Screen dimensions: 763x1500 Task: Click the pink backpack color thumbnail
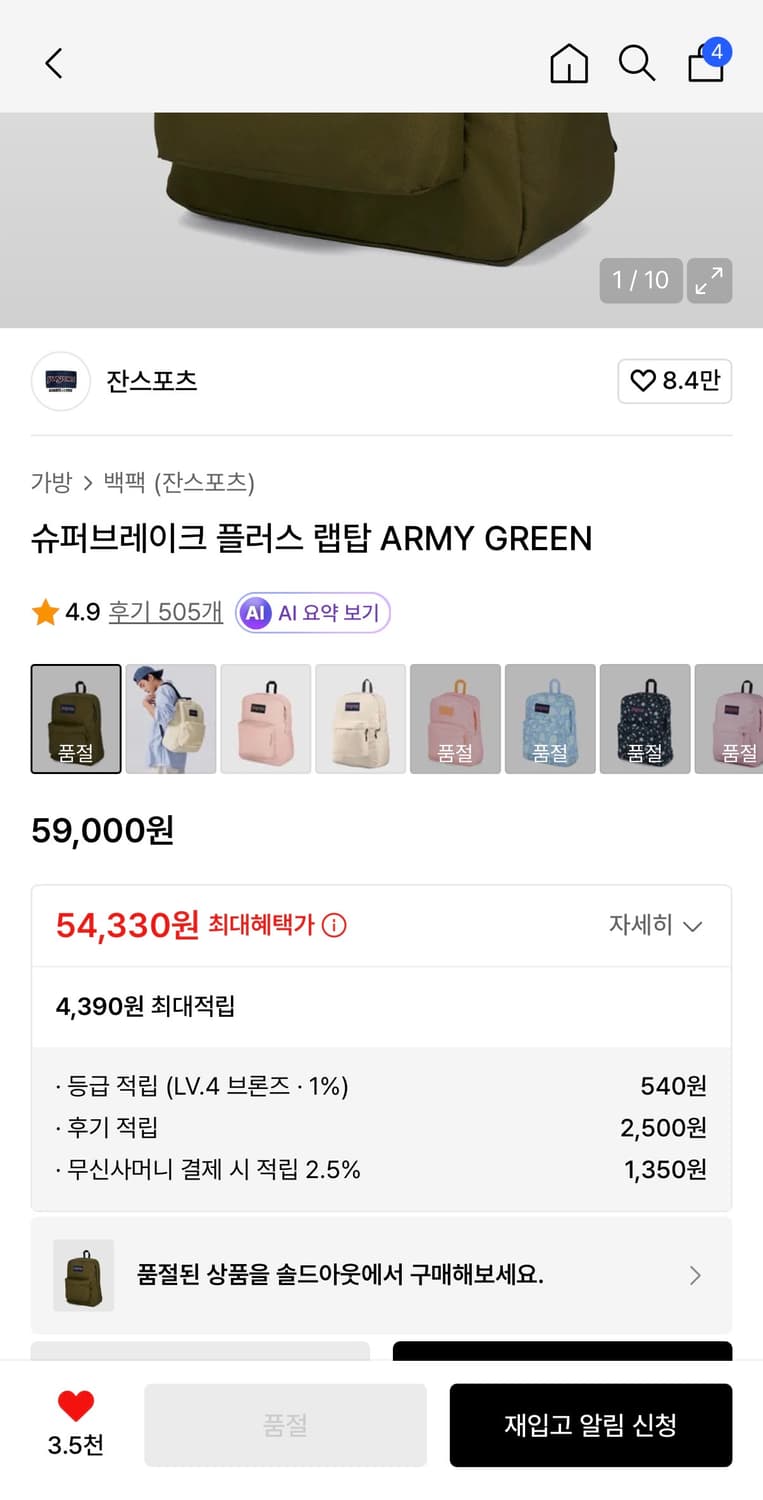(265, 718)
